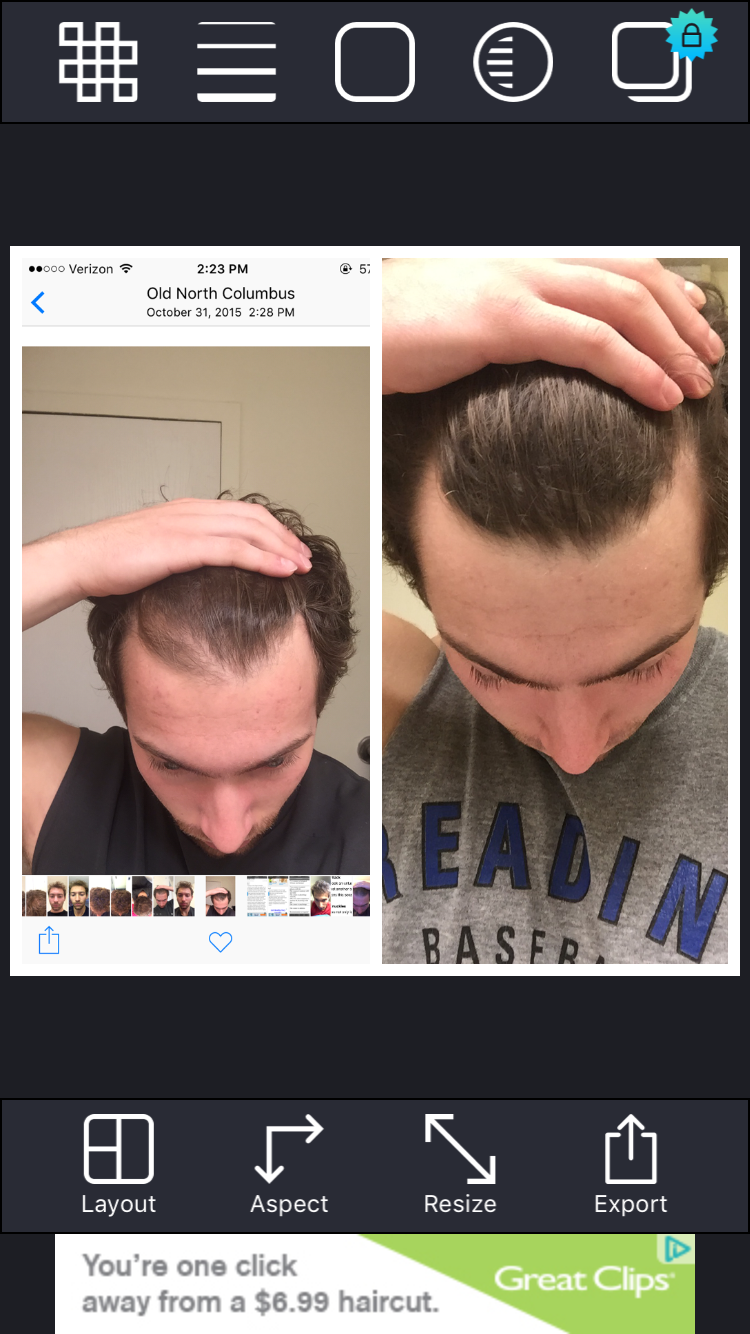Tap the AdChoices icon on the banner
This screenshot has height=1334, width=750.
[x=677, y=1249]
